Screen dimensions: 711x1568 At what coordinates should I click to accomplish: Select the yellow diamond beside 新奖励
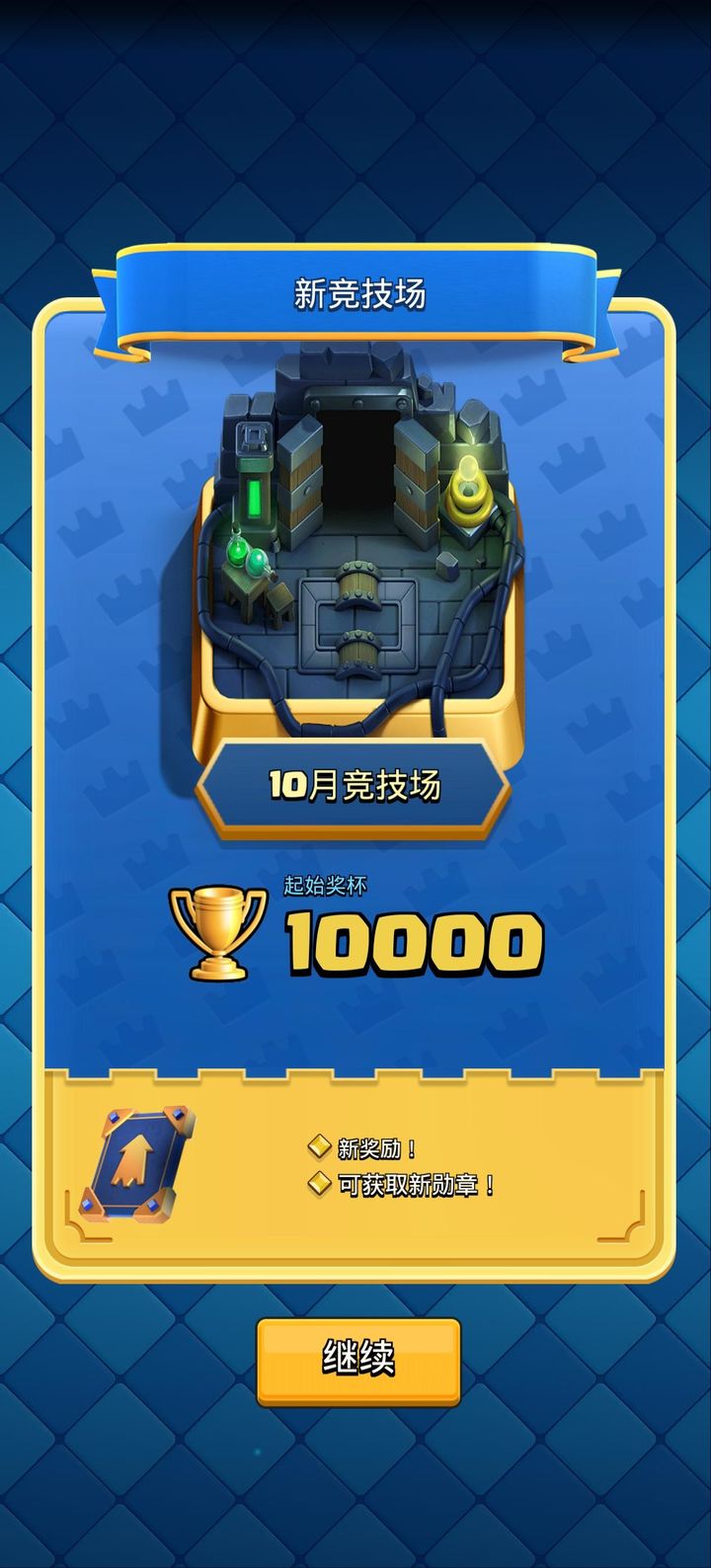pyautogui.click(x=319, y=1146)
